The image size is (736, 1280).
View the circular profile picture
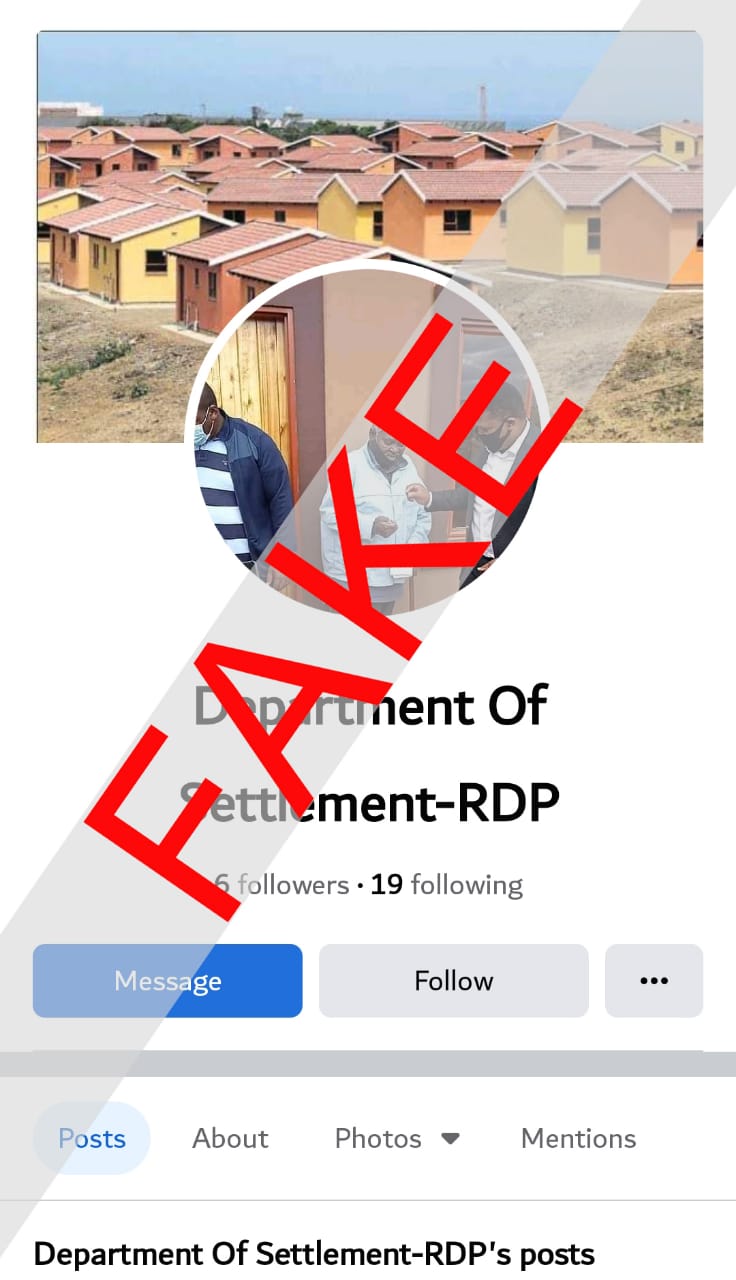point(367,440)
